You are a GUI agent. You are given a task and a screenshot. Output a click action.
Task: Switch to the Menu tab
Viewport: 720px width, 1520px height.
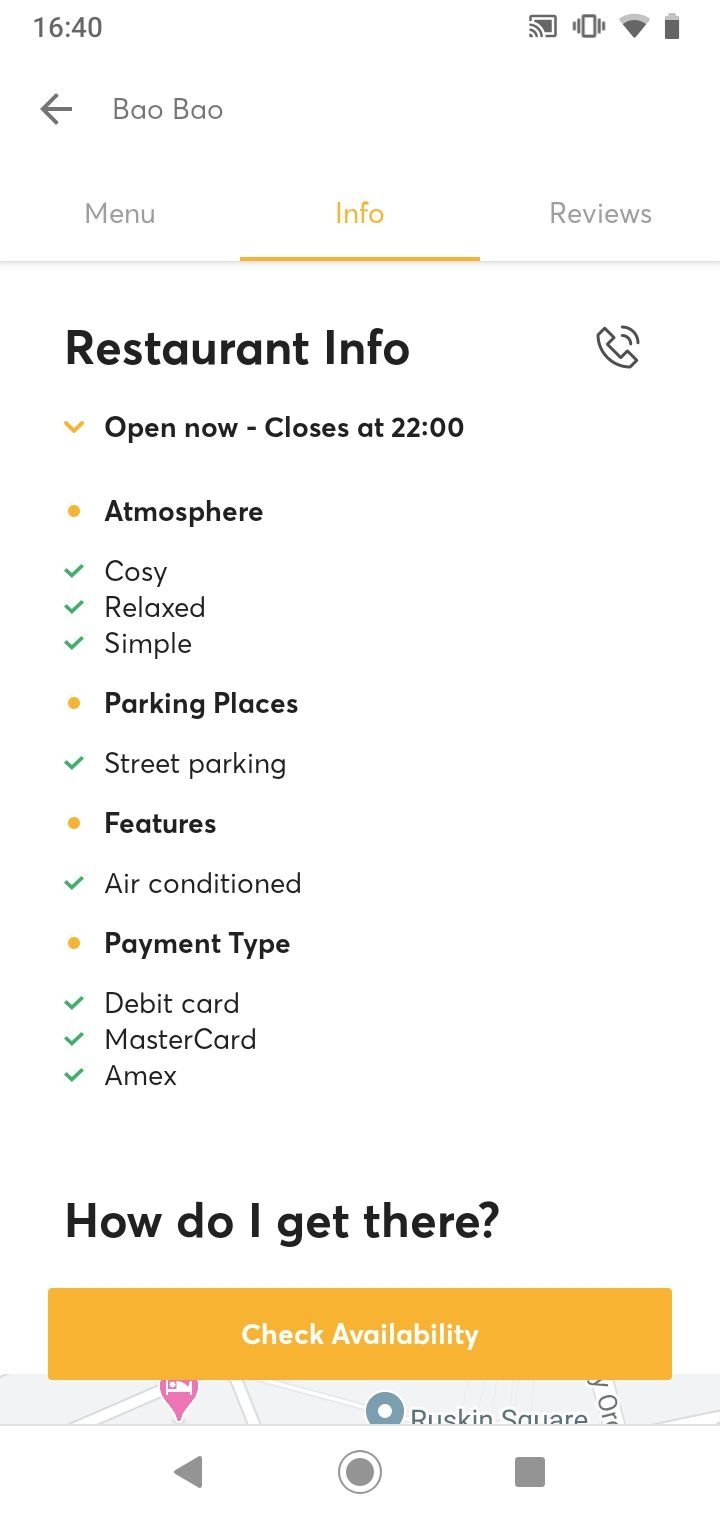click(120, 213)
